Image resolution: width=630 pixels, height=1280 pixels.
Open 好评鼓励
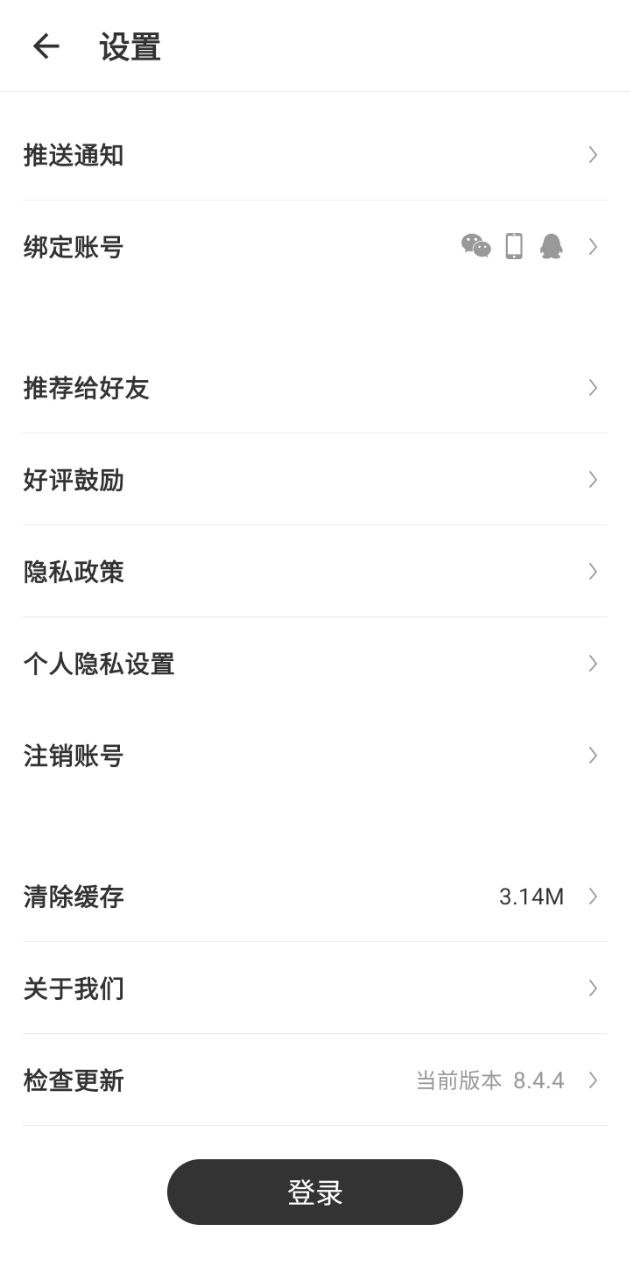(315, 480)
